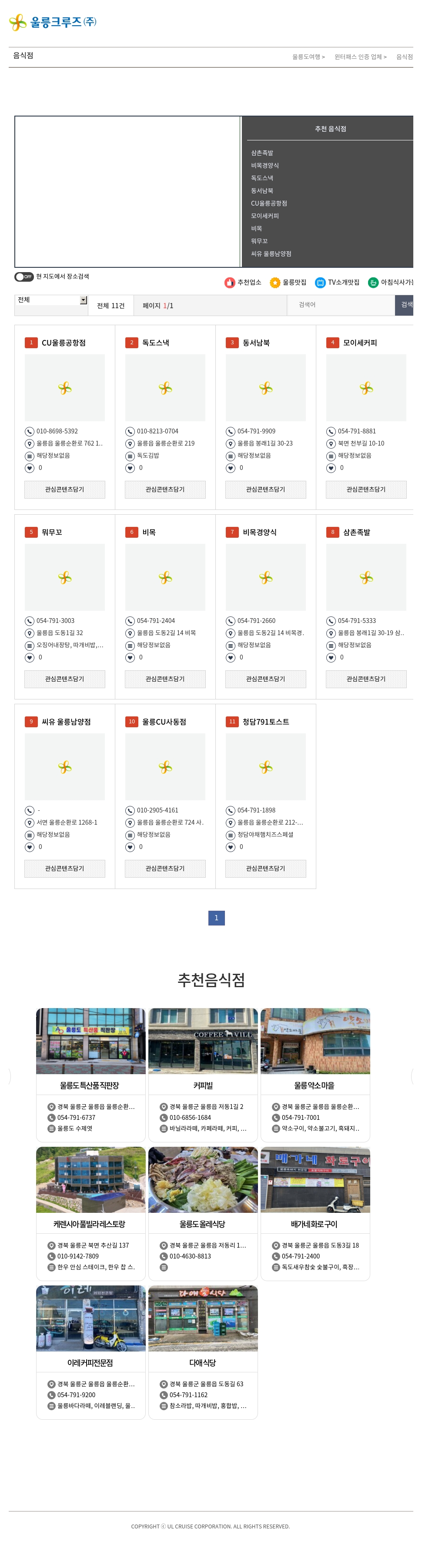
Task: Add 동서남북 to favorites with 관심콘텐츠담기
Action: click(x=265, y=489)
